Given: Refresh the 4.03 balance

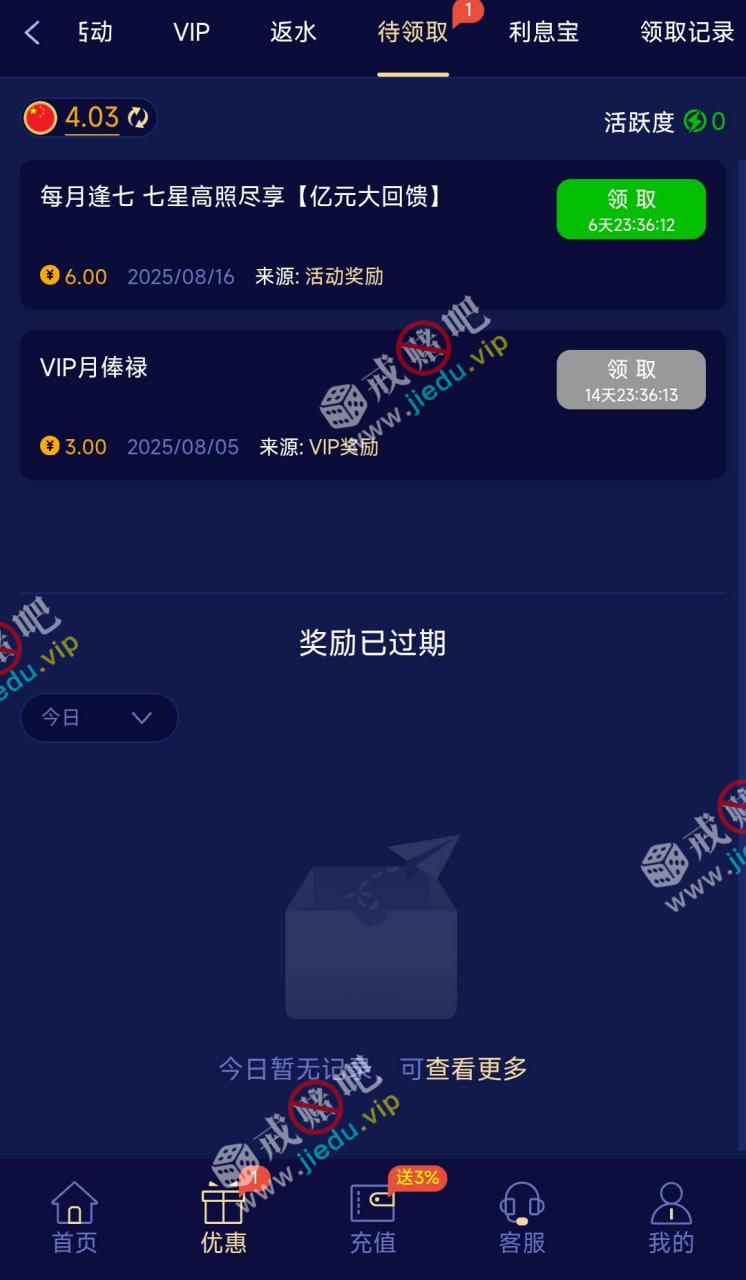Looking at the screenshot, I should (x=138, y=118).
